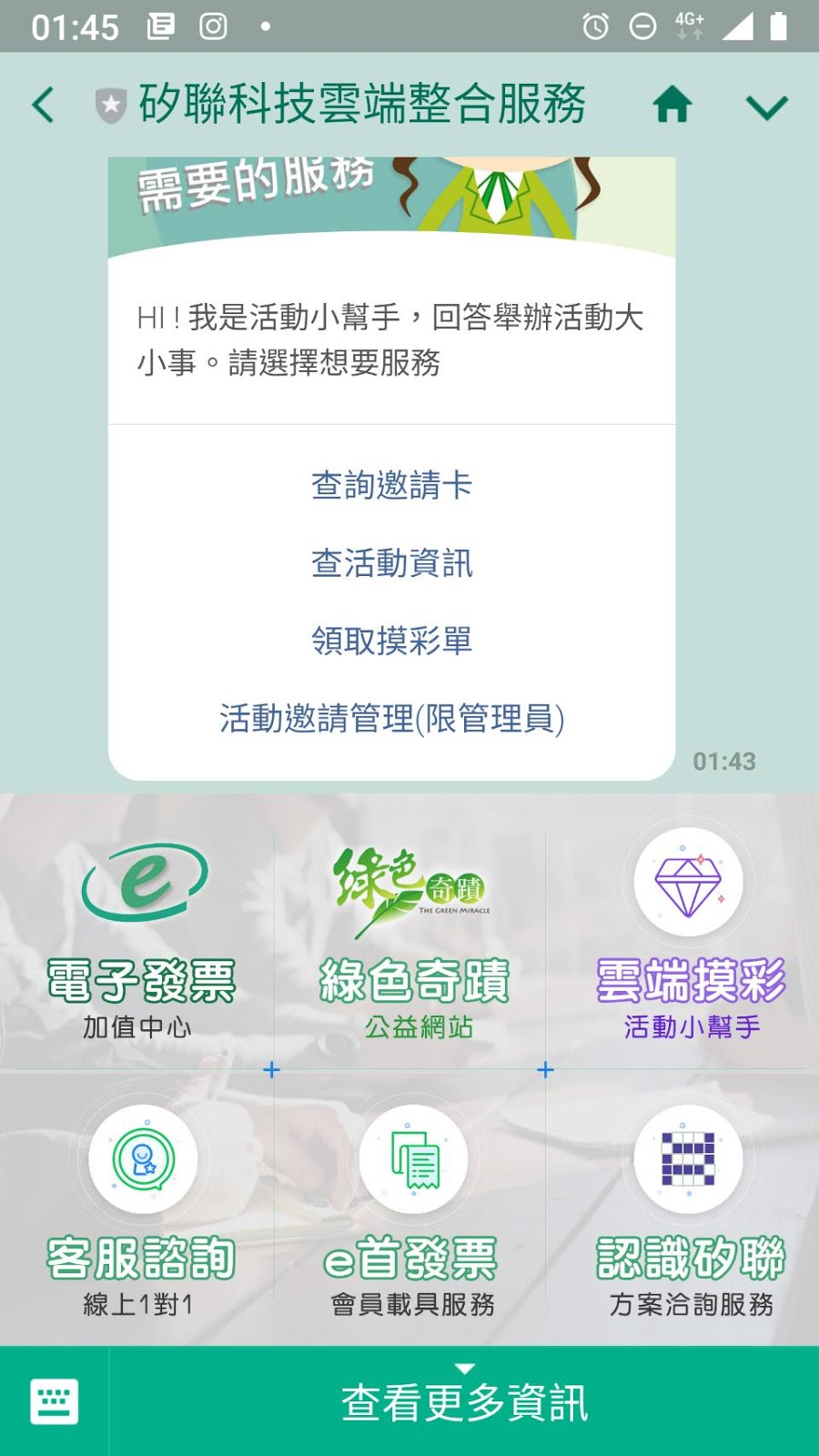Open 認識矽聯 方案洽詢服務 tile
This screenshot has width=819, height=1456.
[x=689, y=1210]
